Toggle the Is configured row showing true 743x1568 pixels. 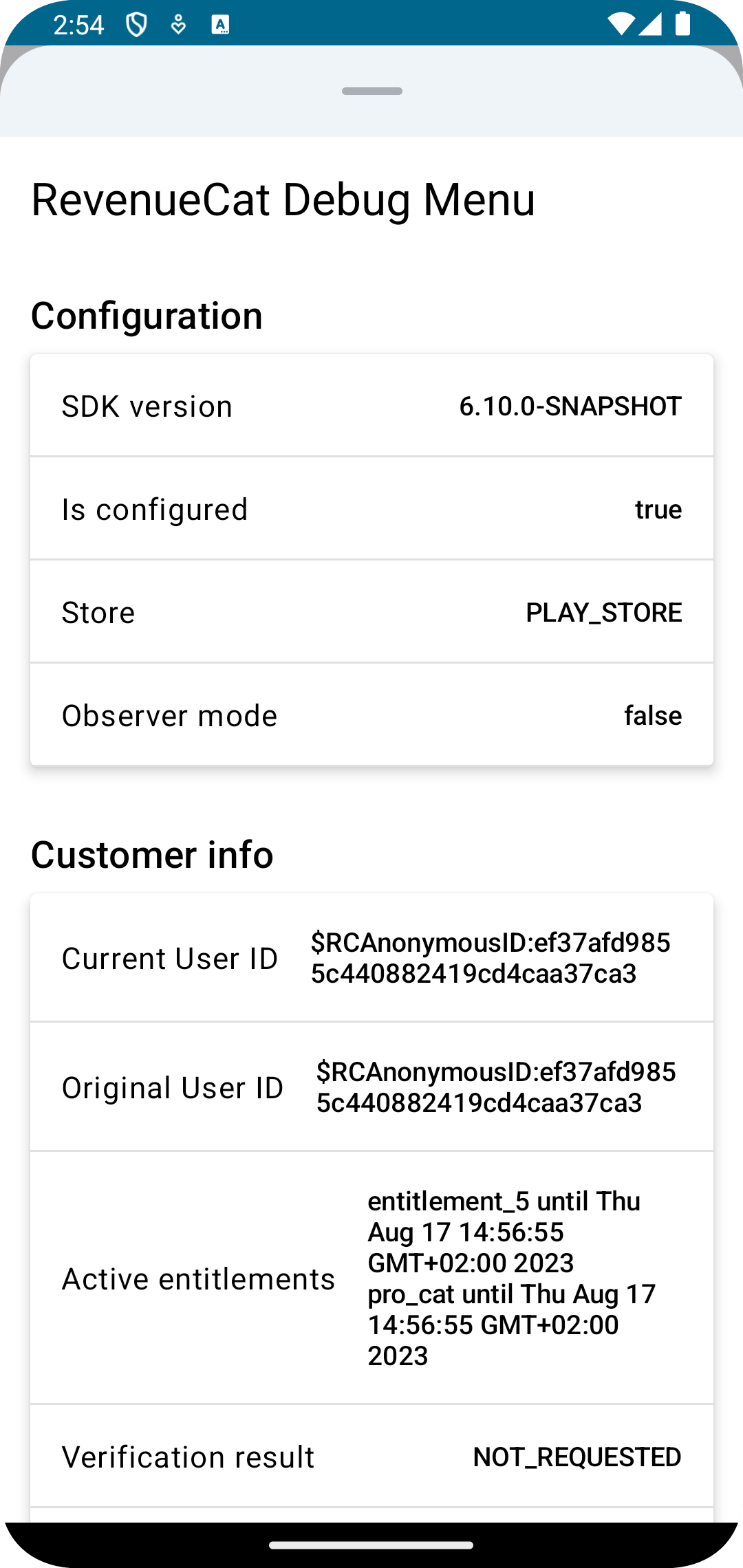[371, 509]
